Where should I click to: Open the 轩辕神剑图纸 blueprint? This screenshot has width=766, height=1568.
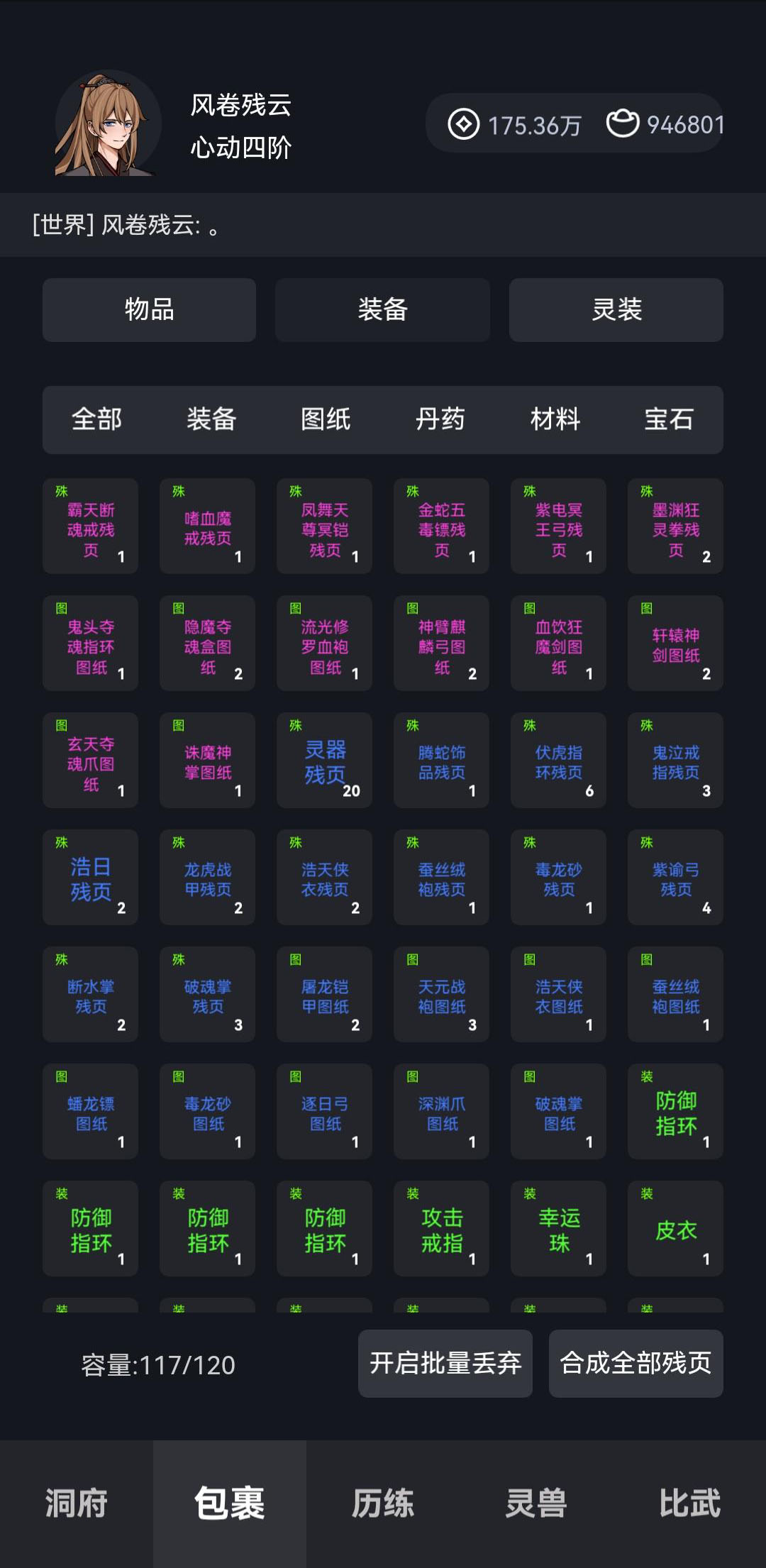pos(675,643)
